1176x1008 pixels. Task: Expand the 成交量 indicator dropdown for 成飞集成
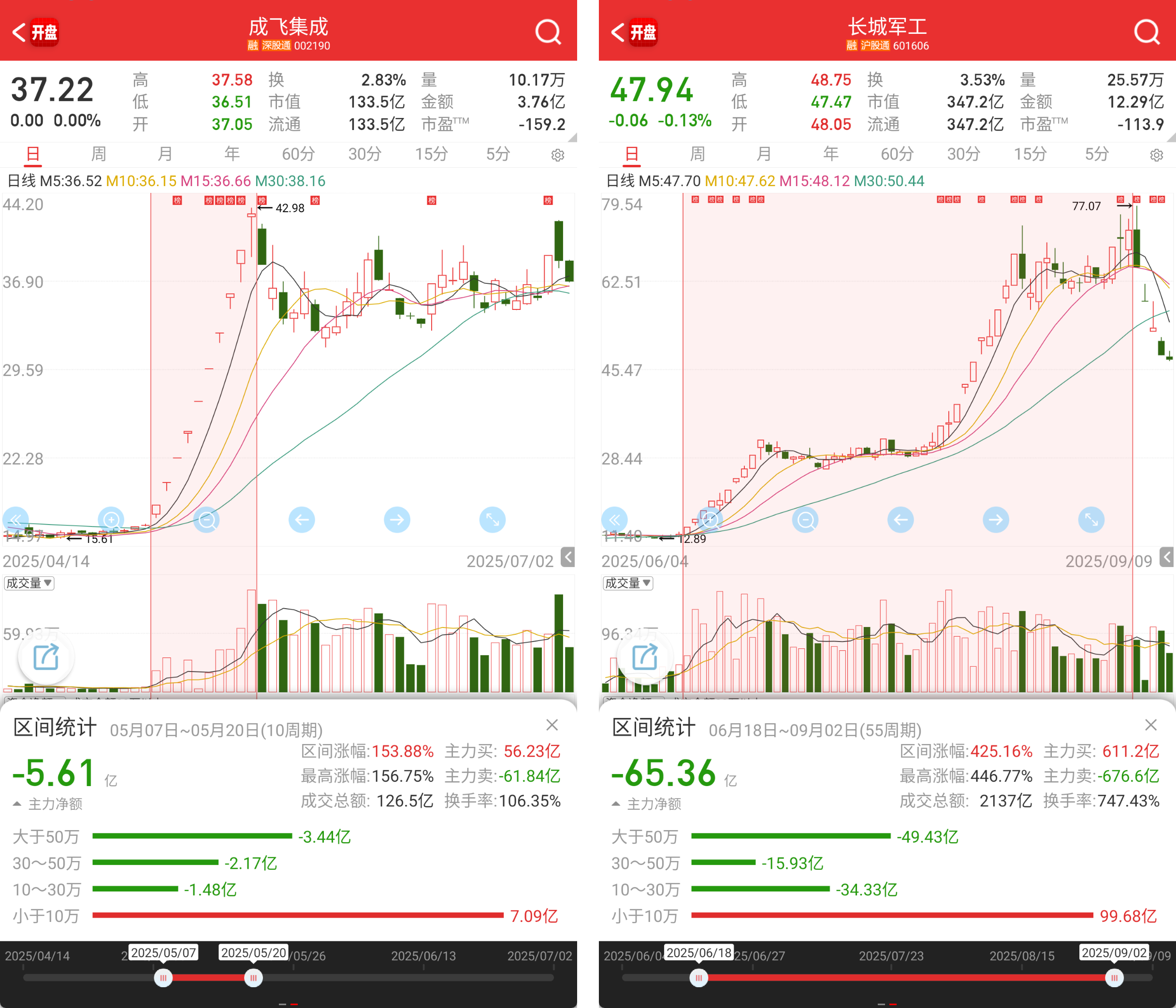click(x=29, y=583)
